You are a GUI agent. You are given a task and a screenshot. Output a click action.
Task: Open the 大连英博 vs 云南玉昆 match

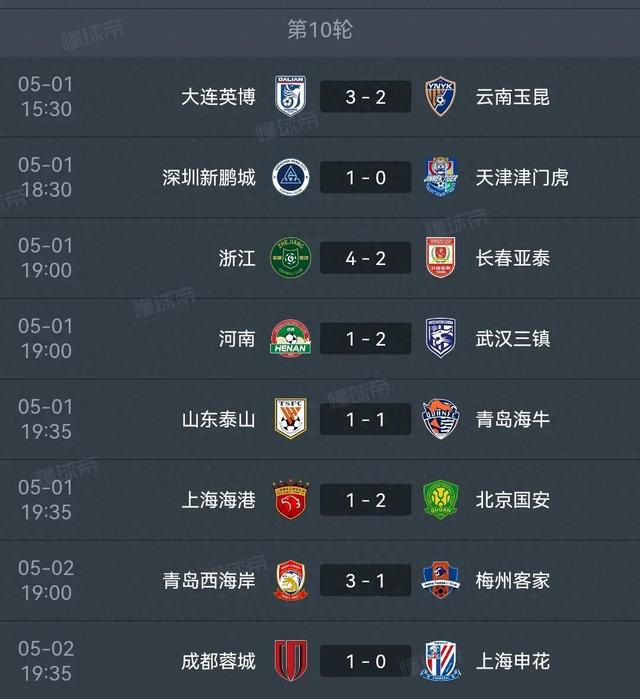[365, 97]
